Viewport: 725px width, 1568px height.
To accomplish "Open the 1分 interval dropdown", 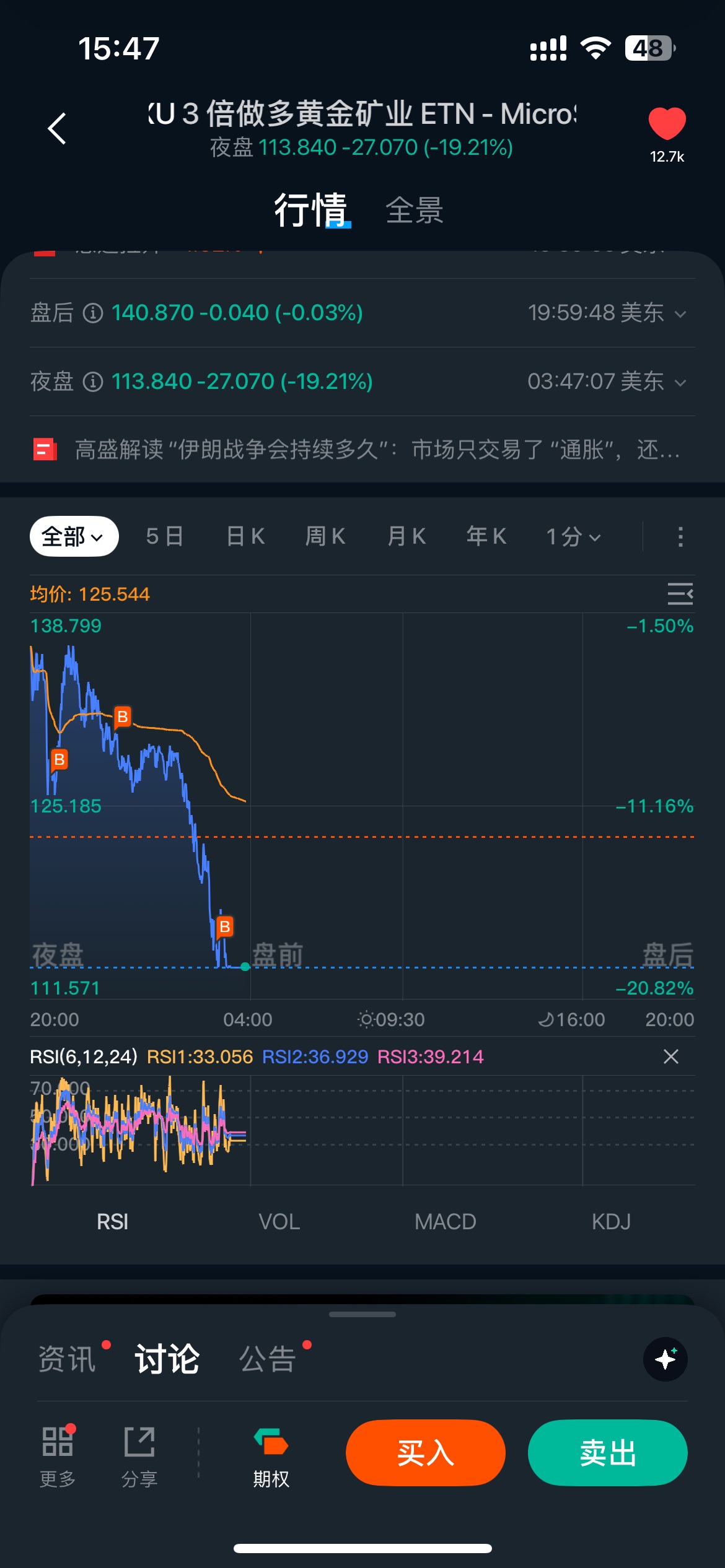I will point(573,536).
